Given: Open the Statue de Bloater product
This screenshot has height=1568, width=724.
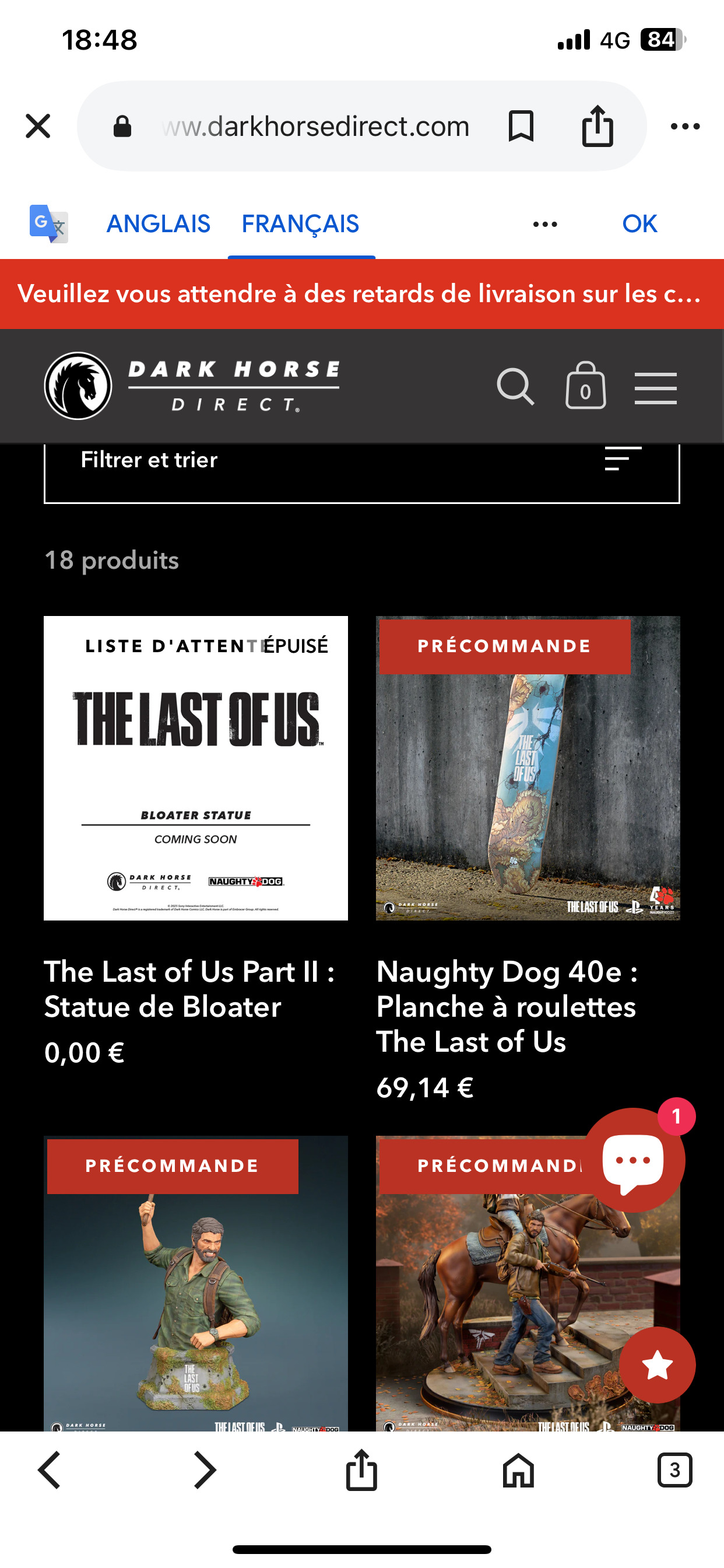Looking at the screenshot, I should 195,768.
